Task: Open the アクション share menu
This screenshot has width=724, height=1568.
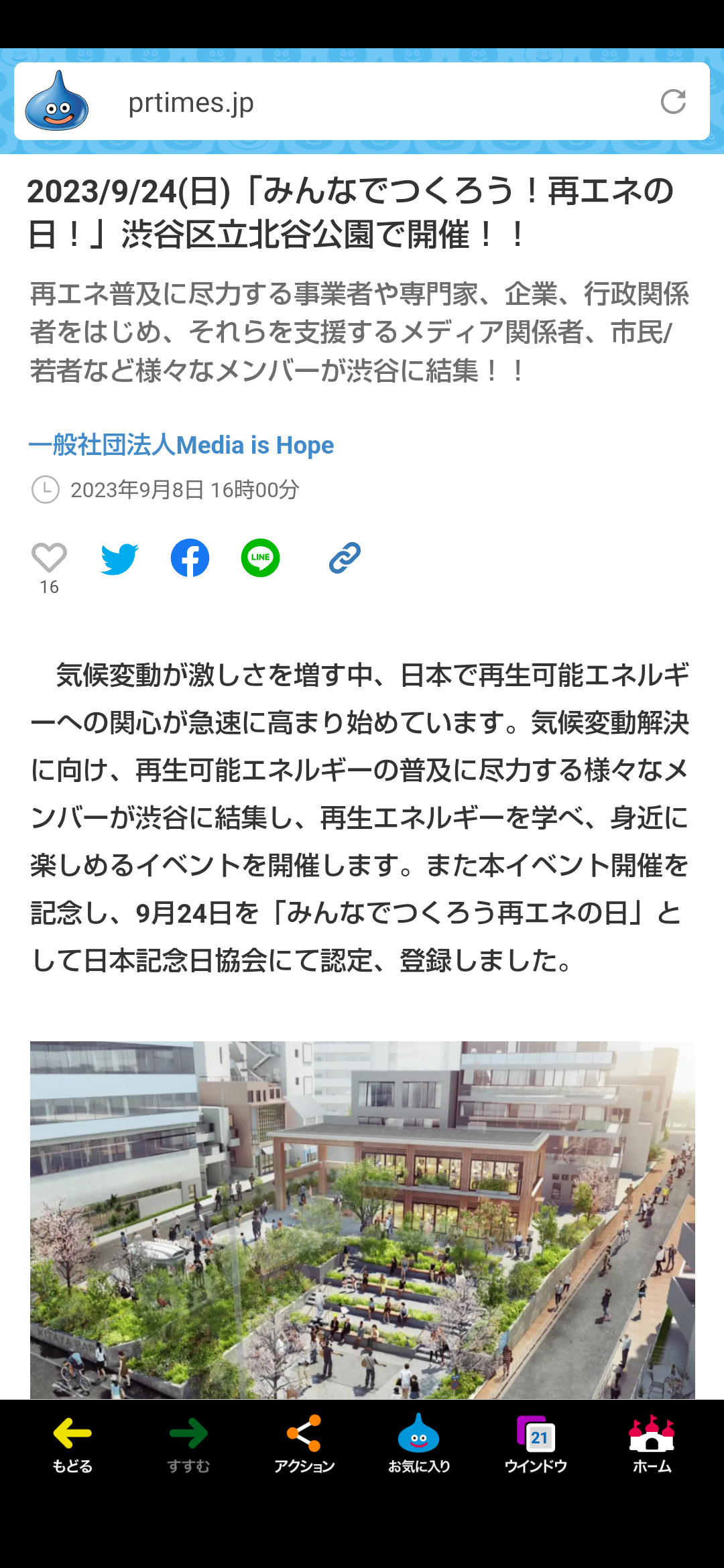Action: click(304, 1444)
